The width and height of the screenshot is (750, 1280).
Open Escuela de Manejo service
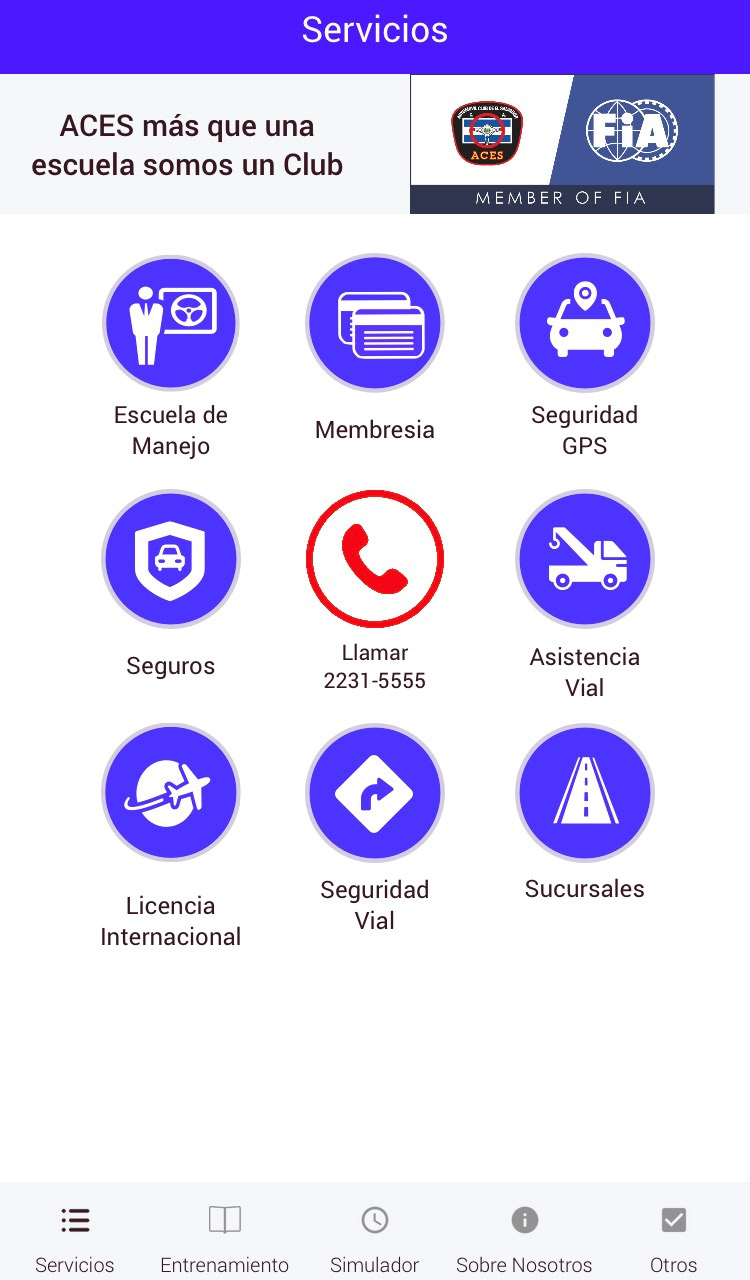[171, 323]
